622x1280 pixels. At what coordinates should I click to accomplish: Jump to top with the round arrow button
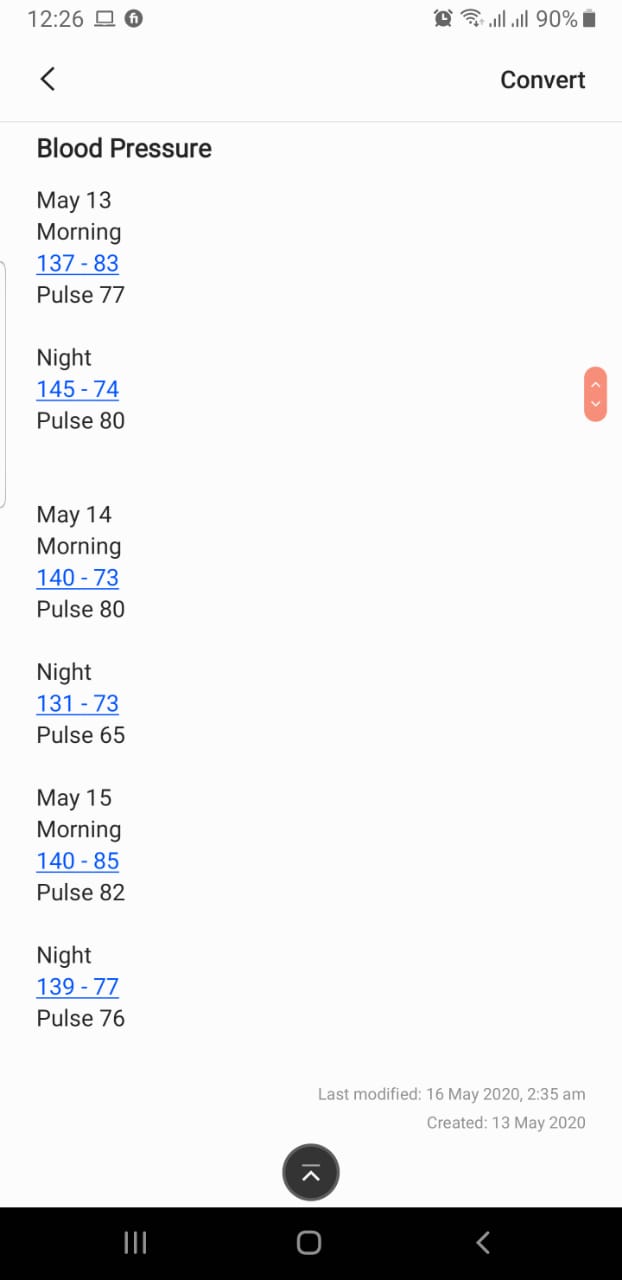point(311,1172)
